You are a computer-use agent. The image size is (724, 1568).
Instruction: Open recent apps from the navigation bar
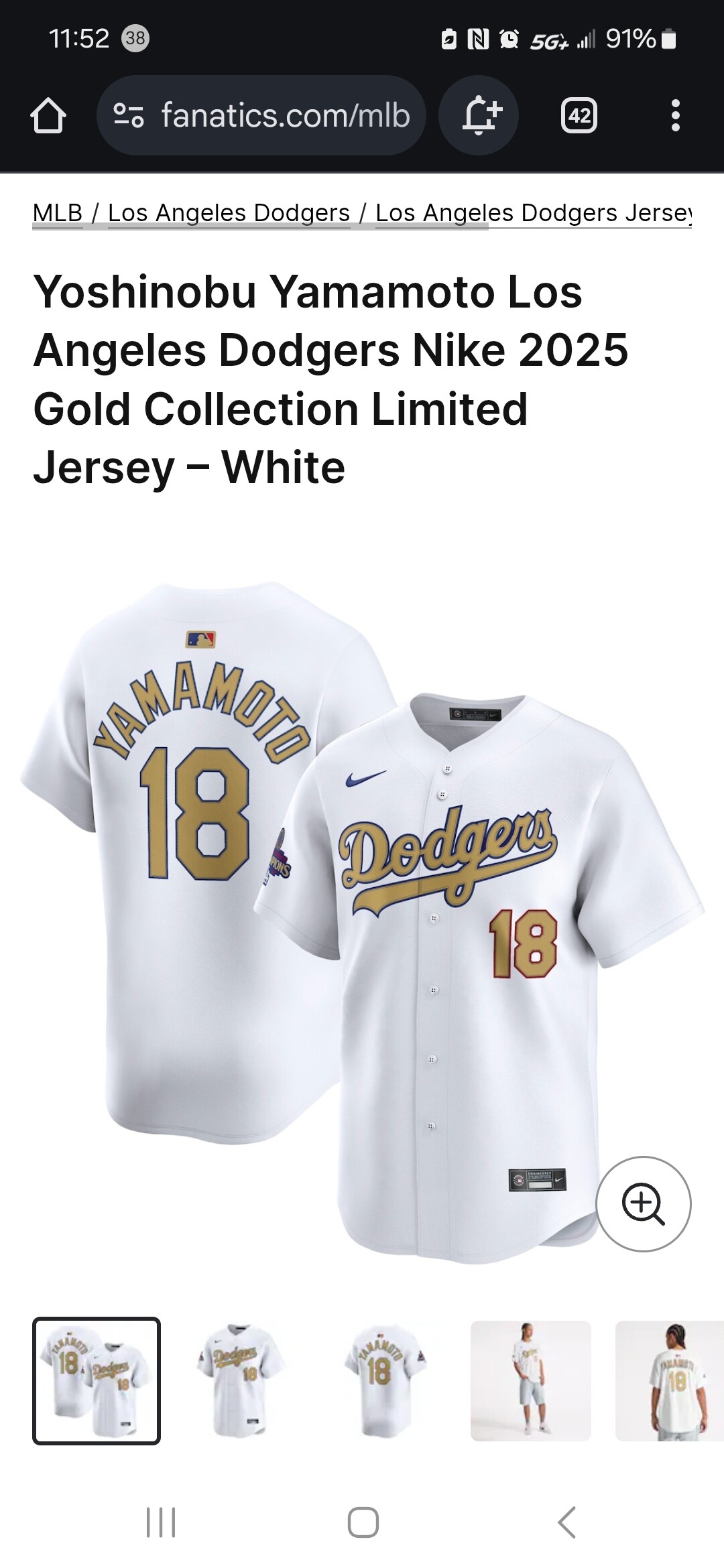pyautogui.click(x=160, y=1522)
